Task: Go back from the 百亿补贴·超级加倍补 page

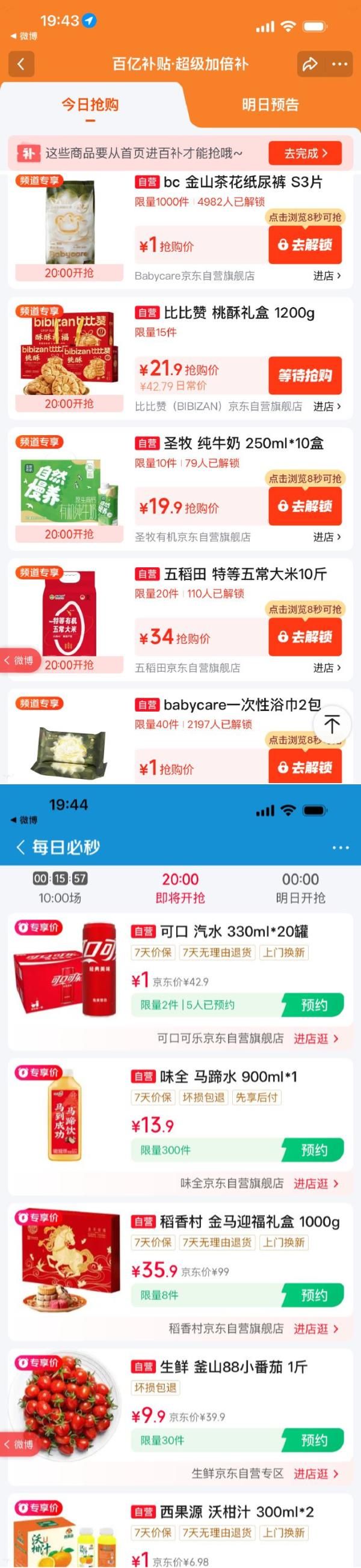Action: click(x=21, y=64)
